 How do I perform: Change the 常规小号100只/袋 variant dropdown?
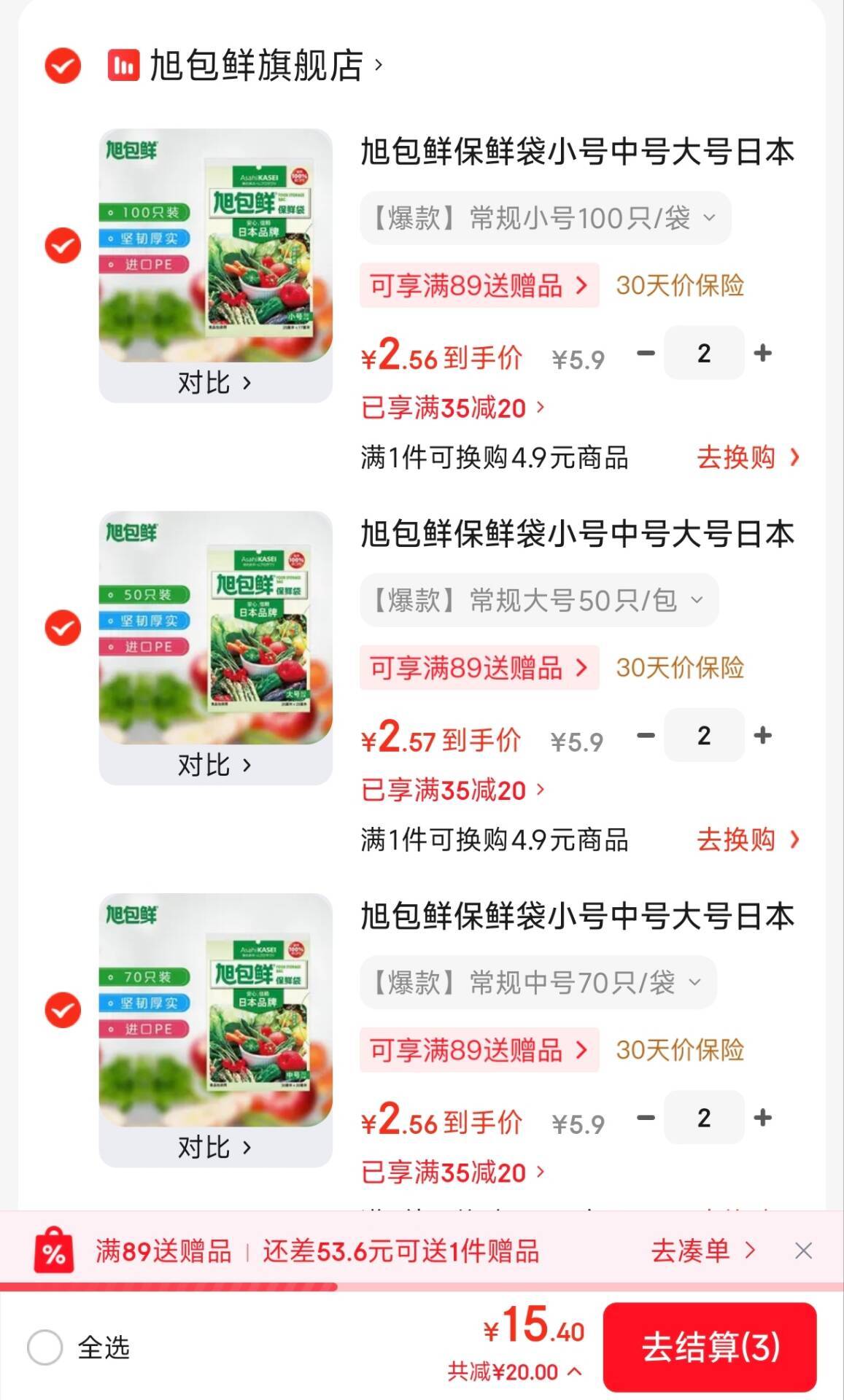[544, 218]
